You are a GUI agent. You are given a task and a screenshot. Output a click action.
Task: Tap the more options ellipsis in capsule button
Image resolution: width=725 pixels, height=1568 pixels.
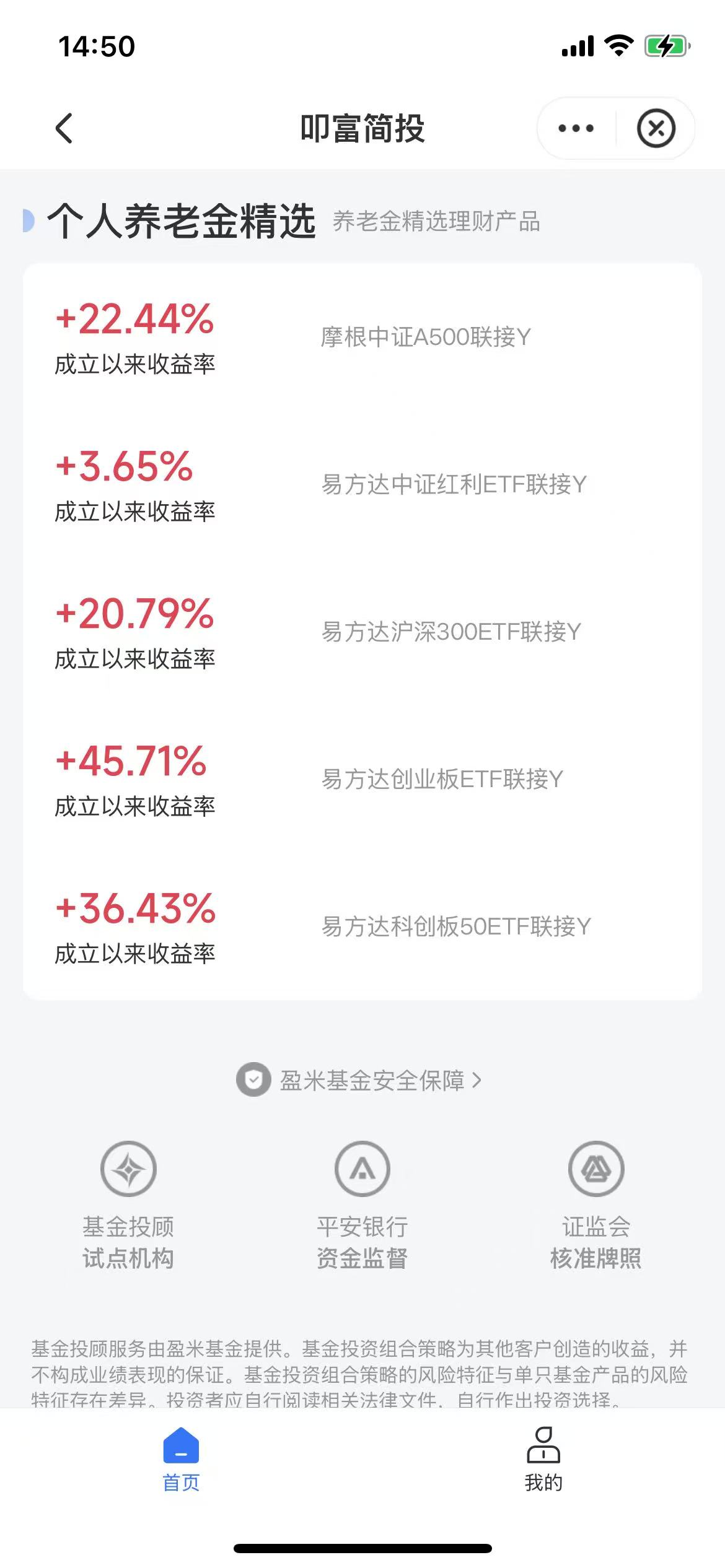tap(575, 128)
